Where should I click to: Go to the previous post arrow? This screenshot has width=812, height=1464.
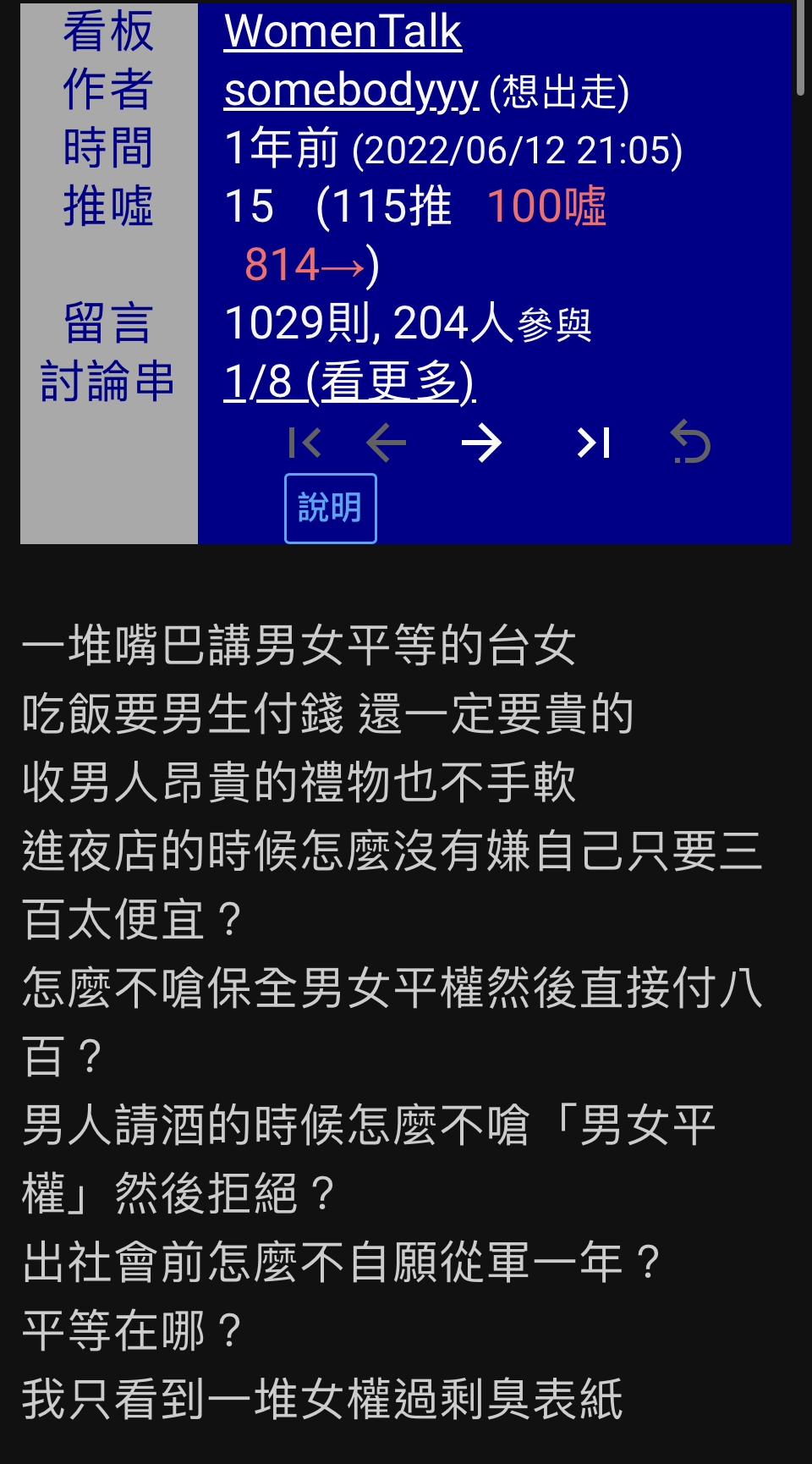[x=387, y=443]
